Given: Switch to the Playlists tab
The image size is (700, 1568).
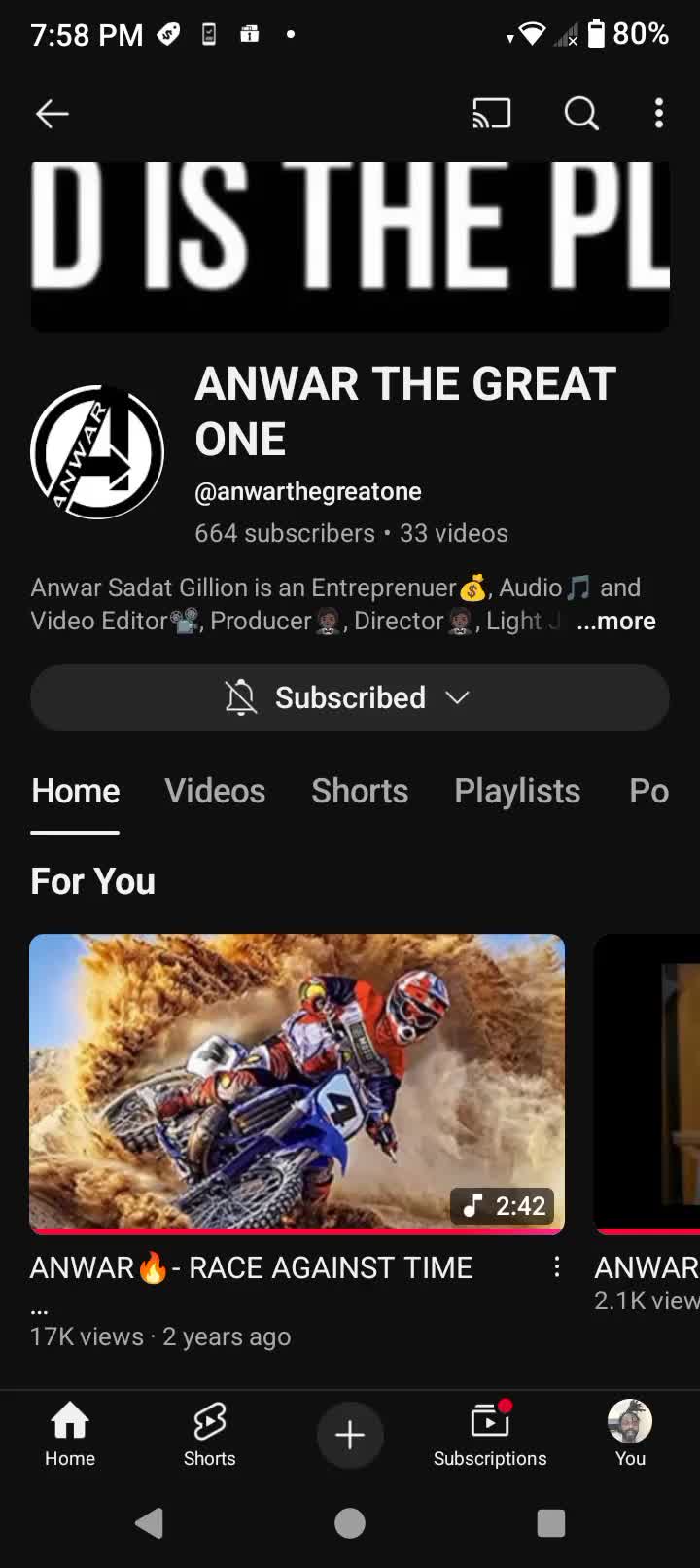Looking at the screenshot, I should click(x=517, y=791).
